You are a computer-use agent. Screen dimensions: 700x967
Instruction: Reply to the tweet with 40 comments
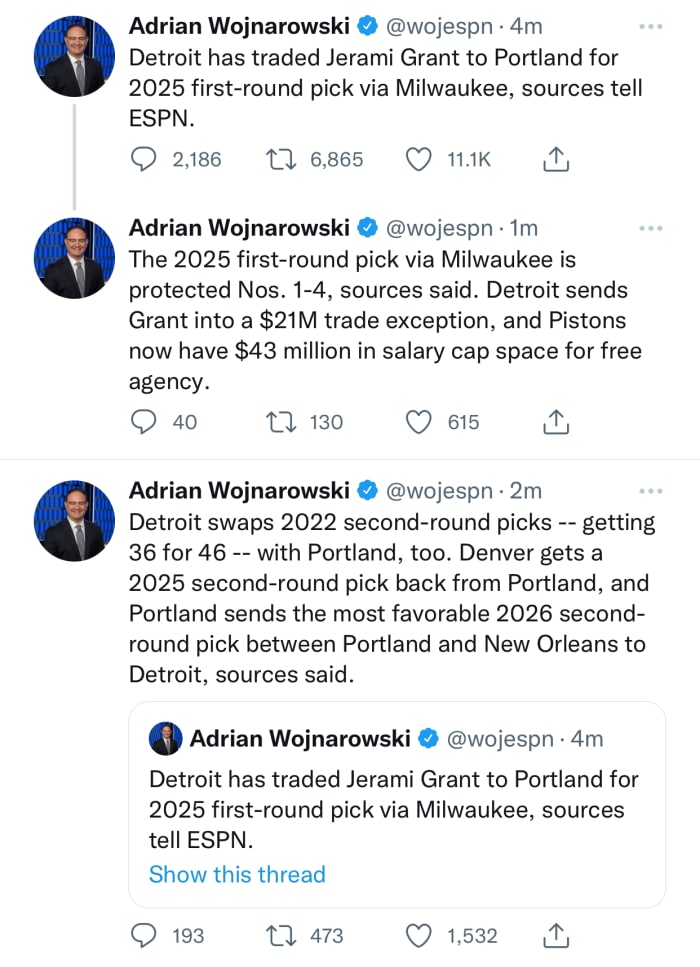(x=146, y=422)
